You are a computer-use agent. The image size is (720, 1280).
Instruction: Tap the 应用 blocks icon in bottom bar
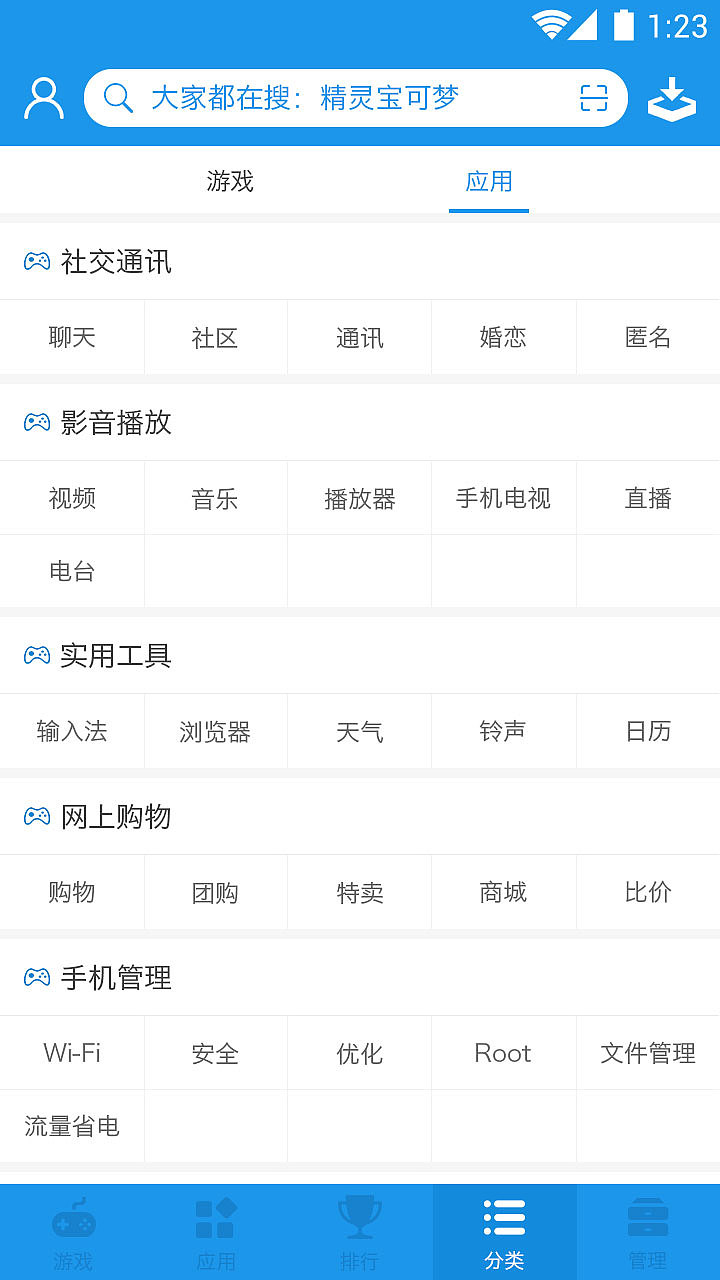pos(215,1218)
